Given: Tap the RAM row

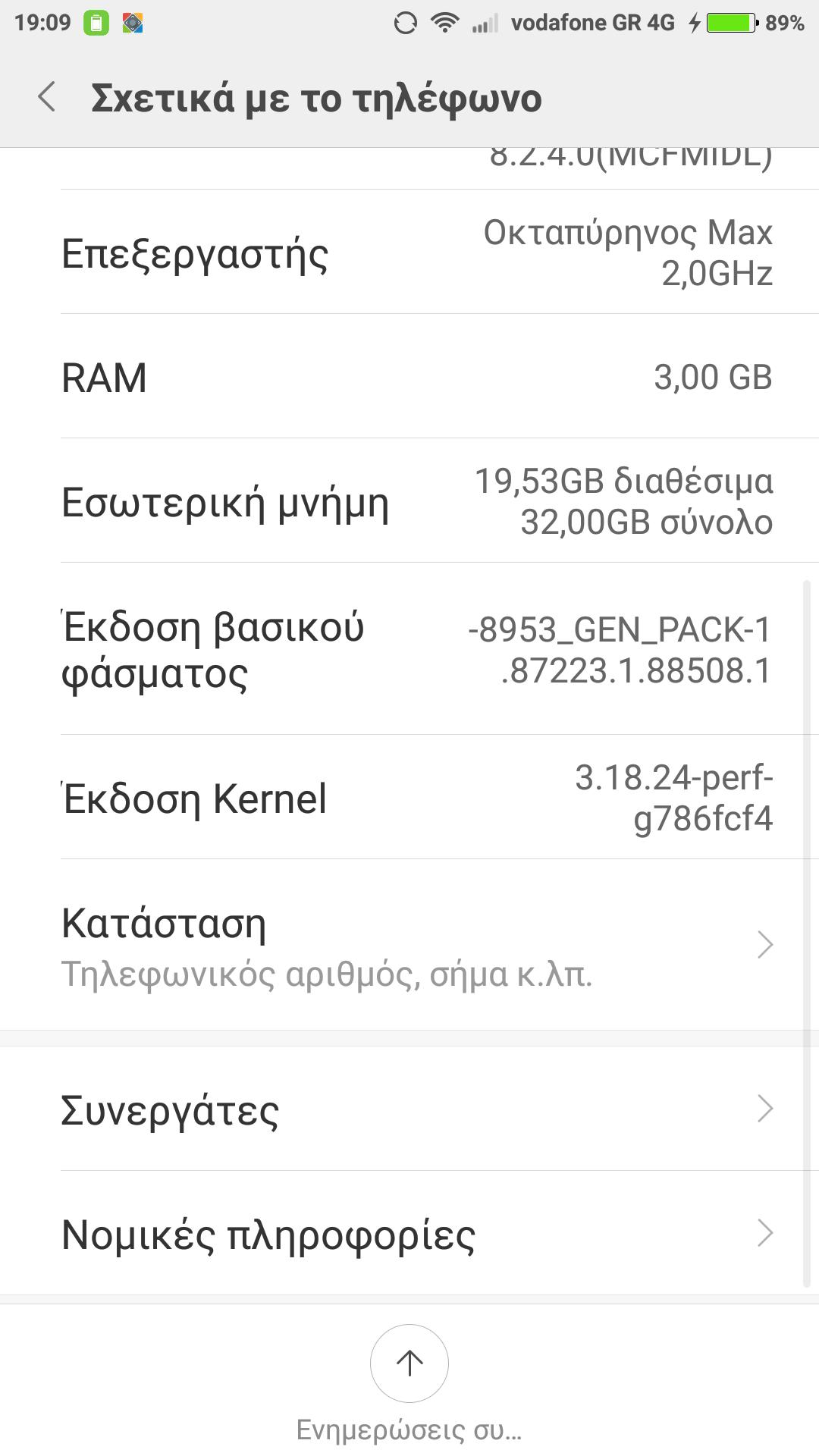Looking at the screenshot, I should [409, 377].
